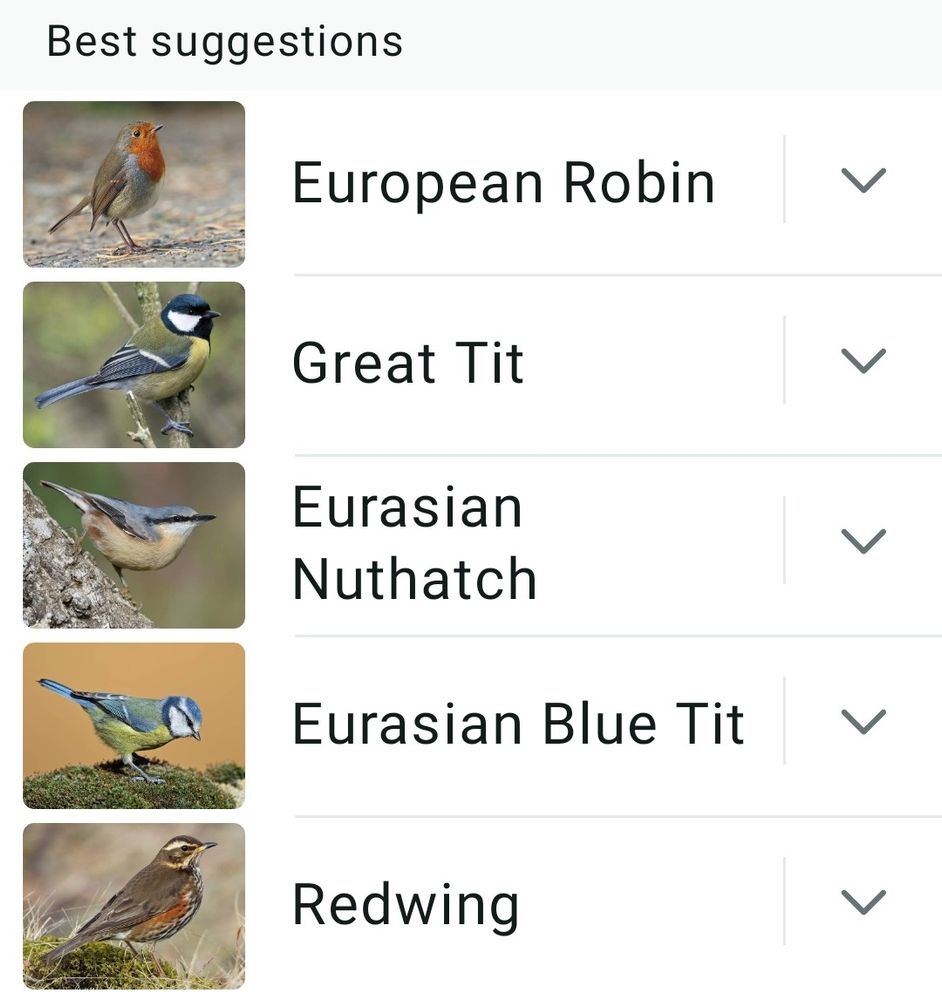Screen dimensions: 942x1000
Task: View the European Robin photo
Action: [133, 182]
